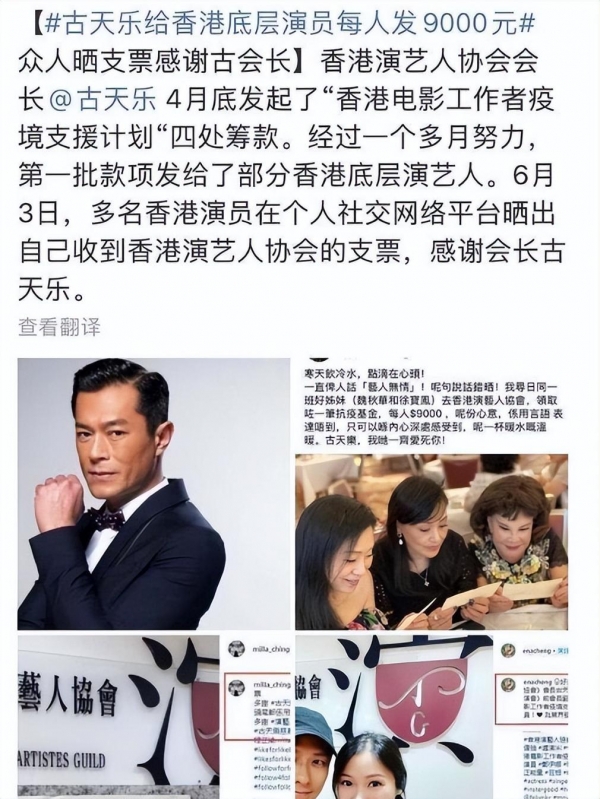The height and width of the screenshot is (799, 600).
Task: Open the photo of three women reading cheques
Action: pos(431,492)
